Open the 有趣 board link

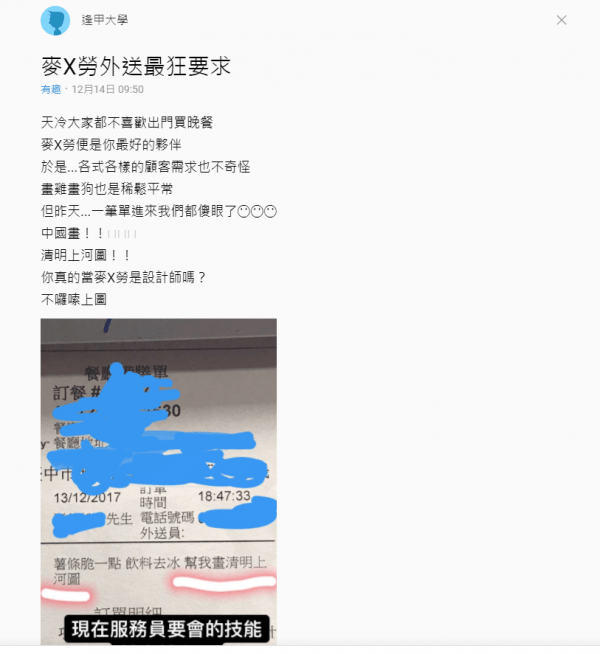point(50,89)
